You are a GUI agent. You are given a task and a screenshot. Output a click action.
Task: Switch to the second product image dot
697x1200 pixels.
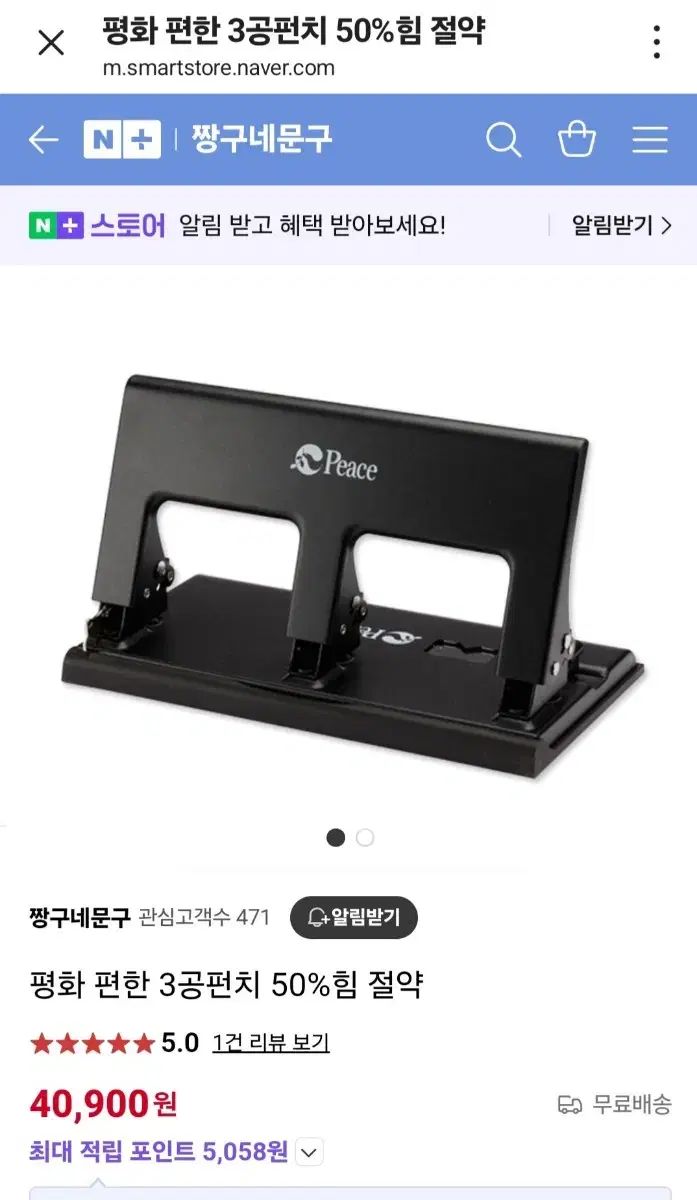[365, 838]
